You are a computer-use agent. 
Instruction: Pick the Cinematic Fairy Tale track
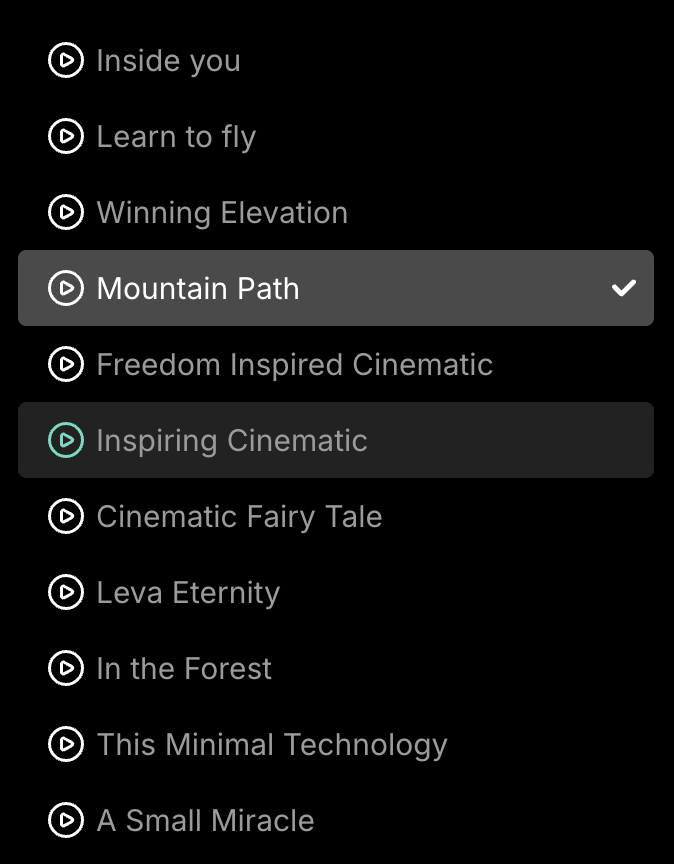point(239,516)
